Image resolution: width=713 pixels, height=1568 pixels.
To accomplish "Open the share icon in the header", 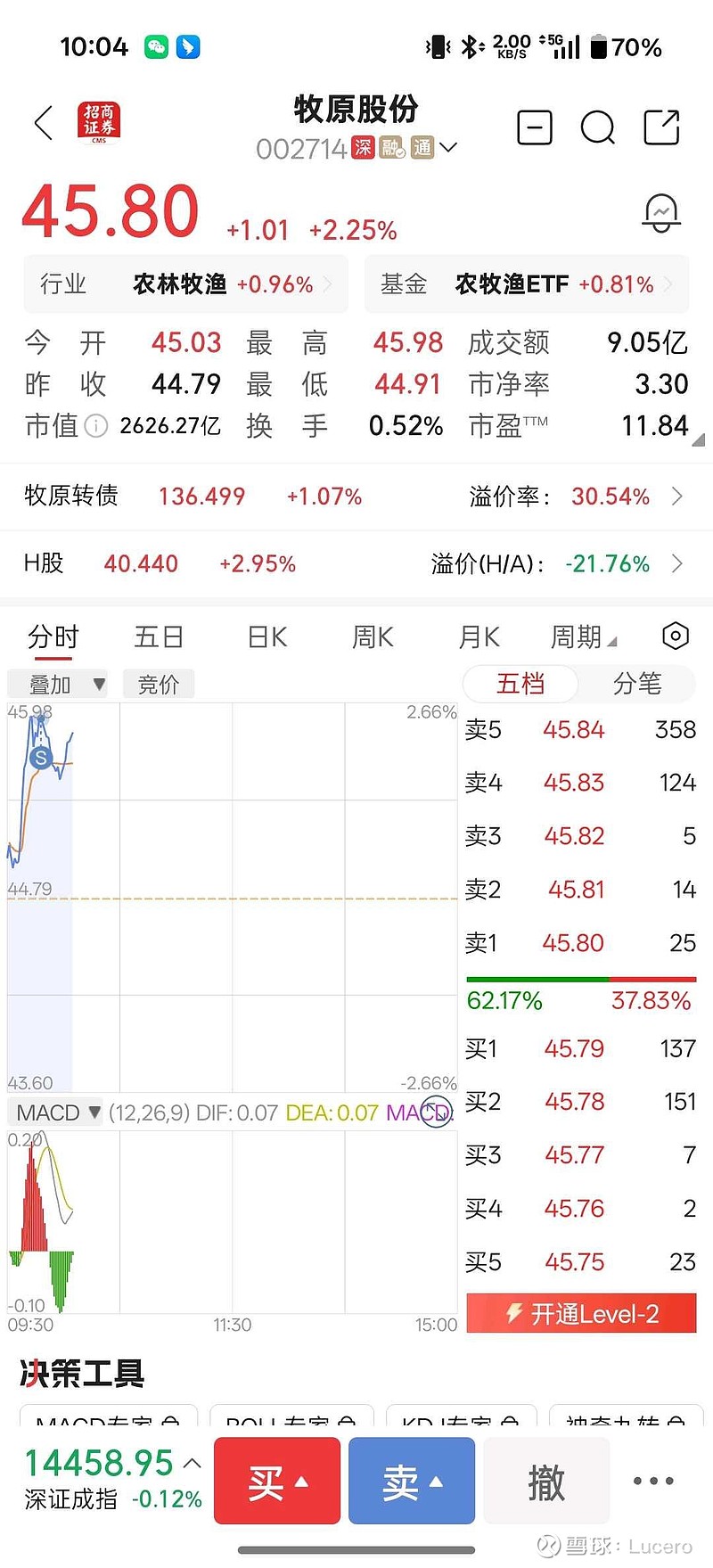I will [x=661, y=128].
